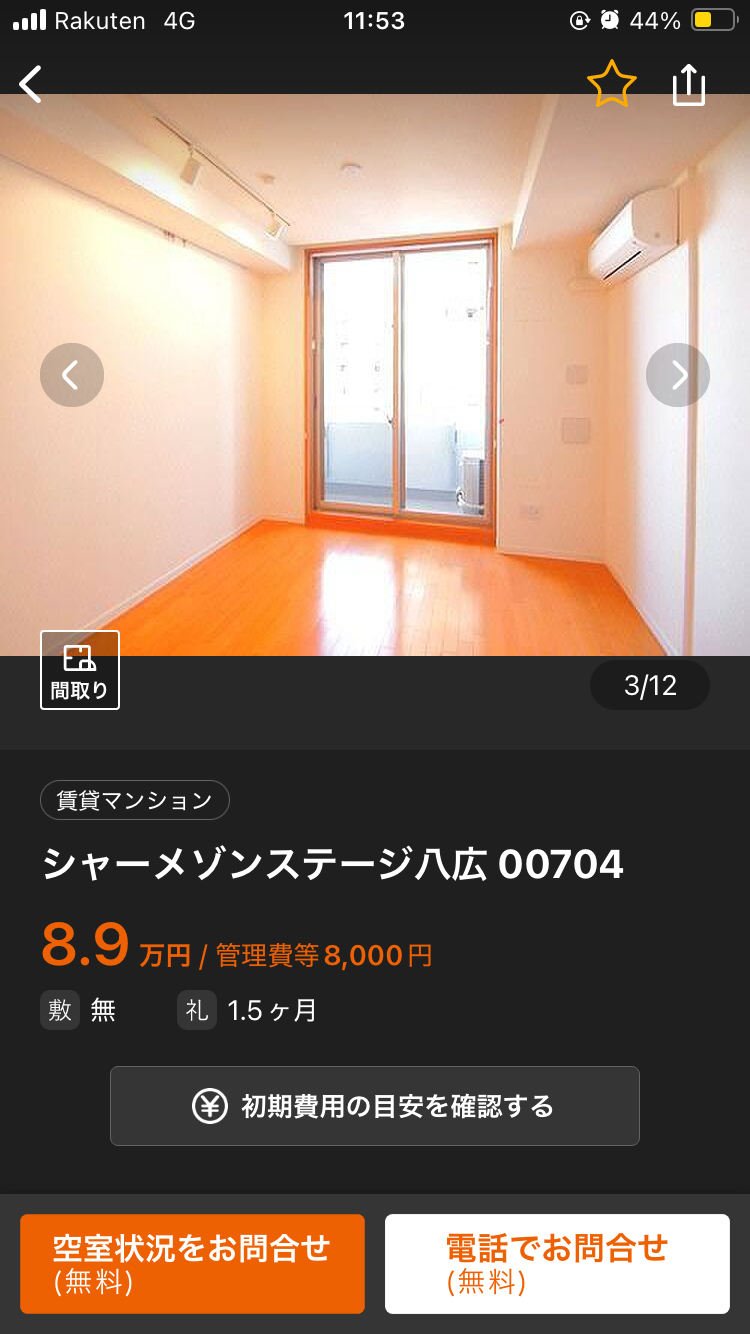The height and width of the screenshot is (1334, 750).
Task: Add this property to favorites with the star
Action: [x=611, y=84]
